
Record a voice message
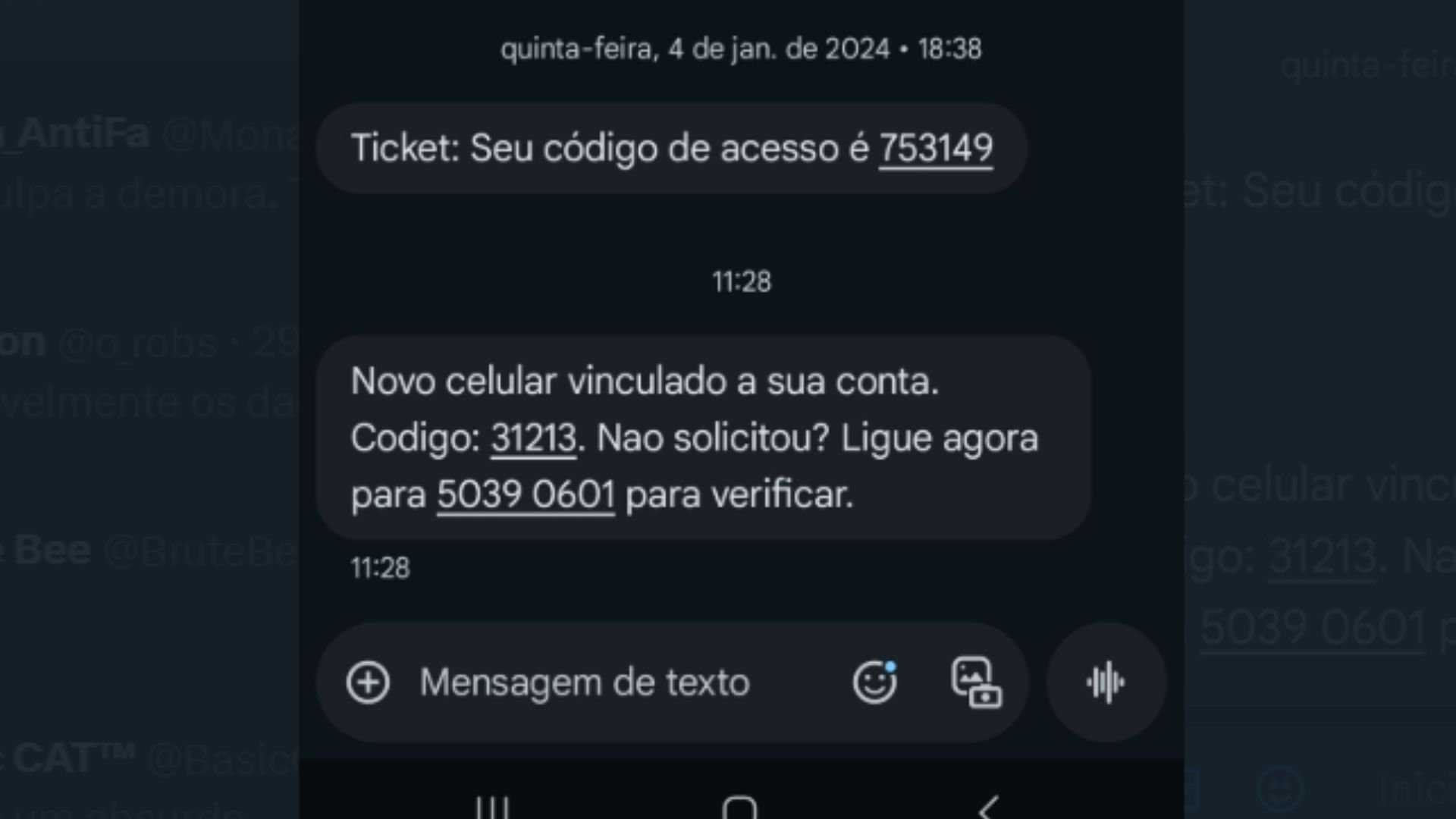pyautogui.click(x=1106, y=682)
